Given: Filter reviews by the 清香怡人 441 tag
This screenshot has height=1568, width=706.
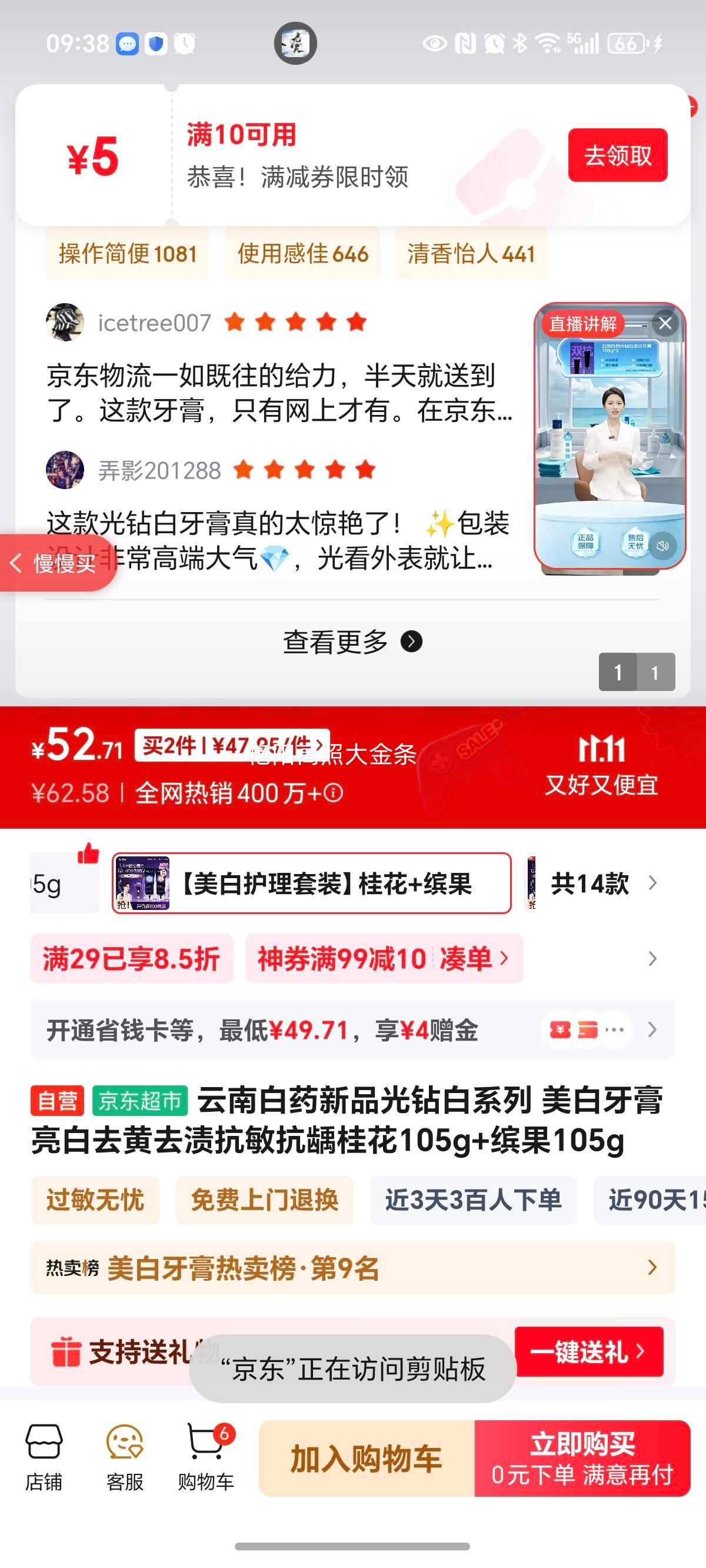Looking at the screenshot, I should click(x=472, y=254).
